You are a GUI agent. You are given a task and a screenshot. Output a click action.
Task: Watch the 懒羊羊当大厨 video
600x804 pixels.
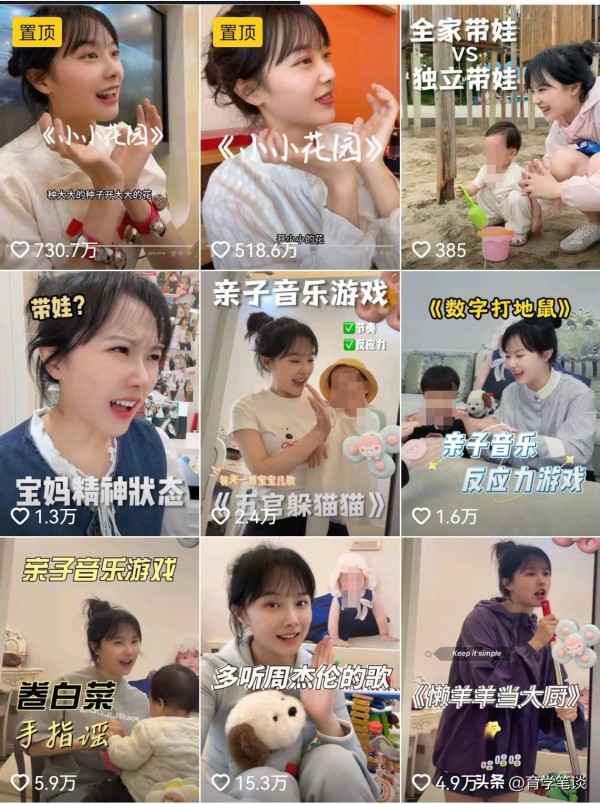(500, 668)
